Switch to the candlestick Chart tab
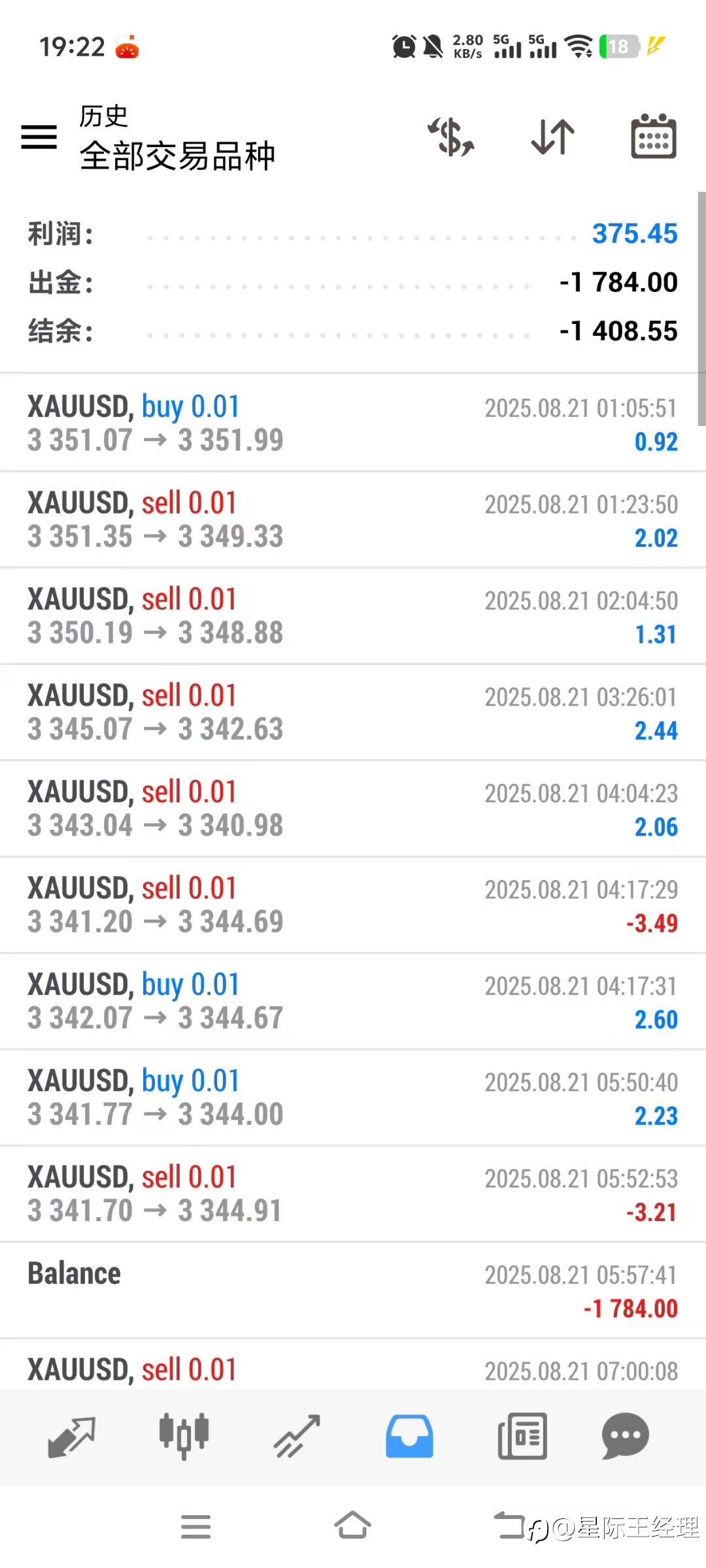 coord(184,1437)
